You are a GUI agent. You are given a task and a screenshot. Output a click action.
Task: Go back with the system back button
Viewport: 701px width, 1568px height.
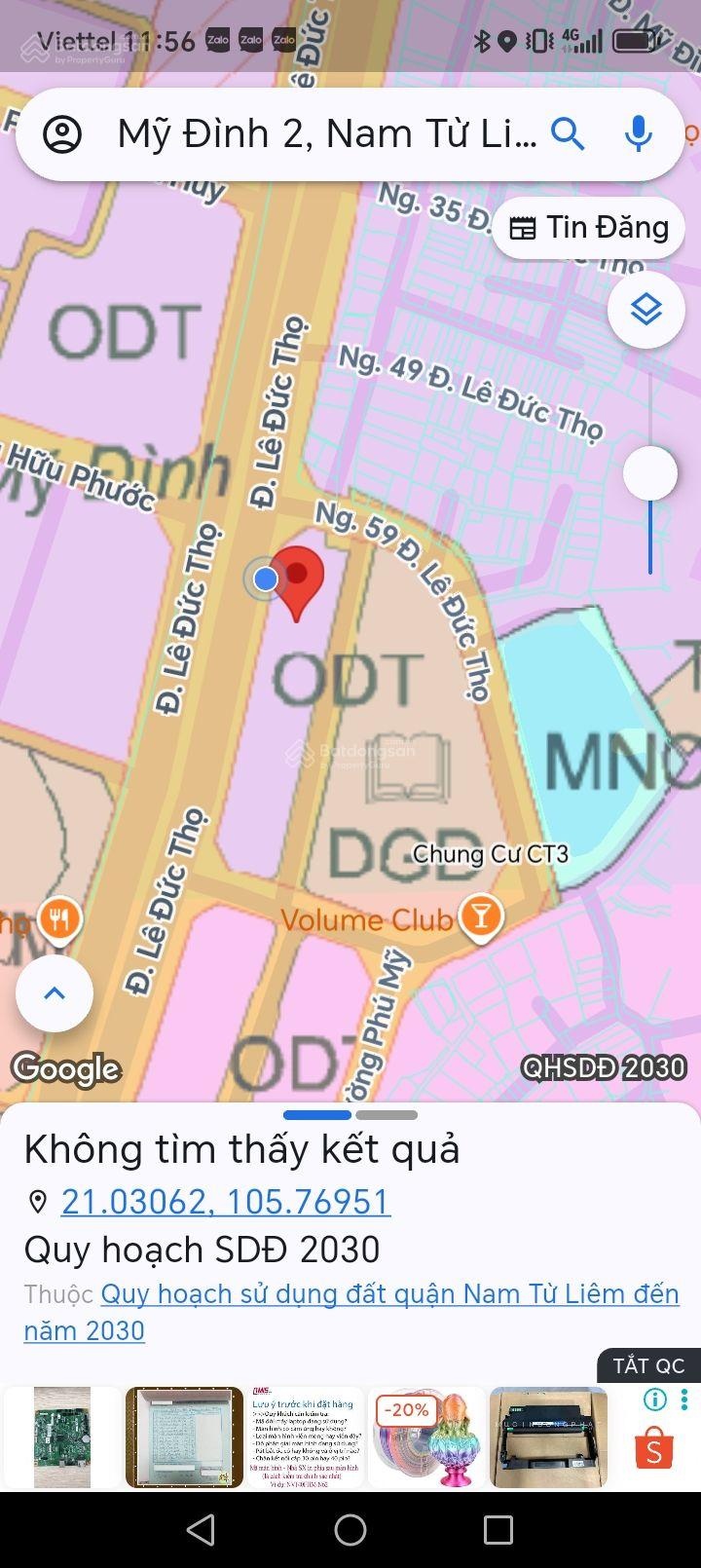tap(201, 1529)
